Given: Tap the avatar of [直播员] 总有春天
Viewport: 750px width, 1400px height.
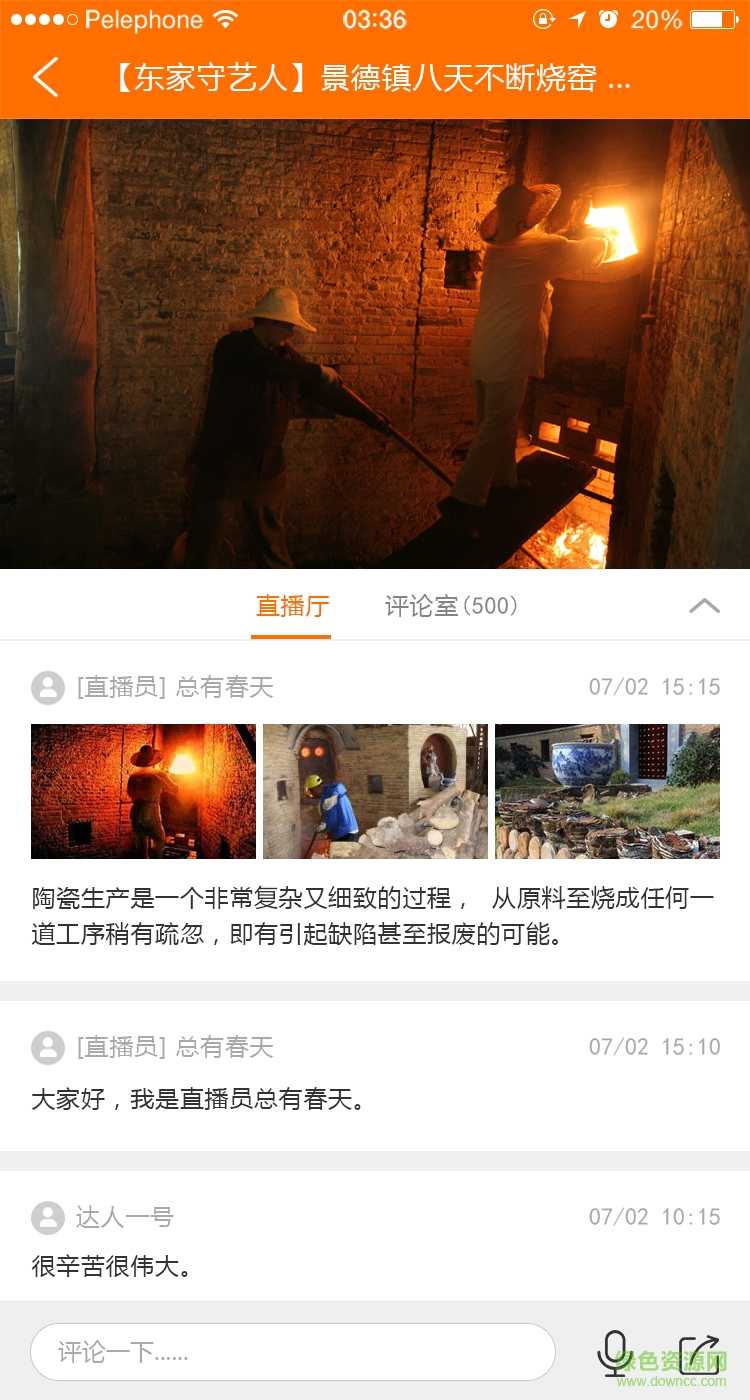Looking at the screenshot, I should [48, 687].
